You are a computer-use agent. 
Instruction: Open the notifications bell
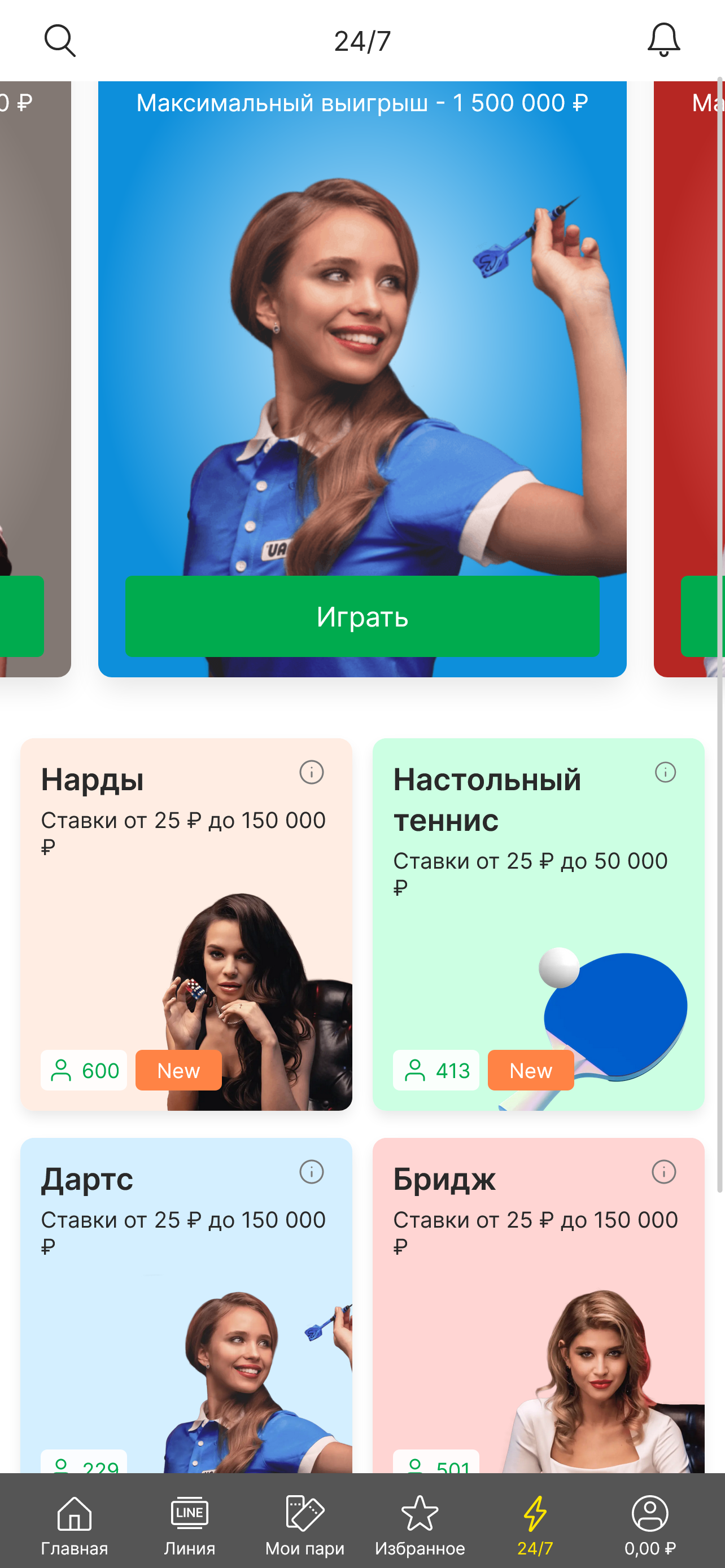point(663,41)
